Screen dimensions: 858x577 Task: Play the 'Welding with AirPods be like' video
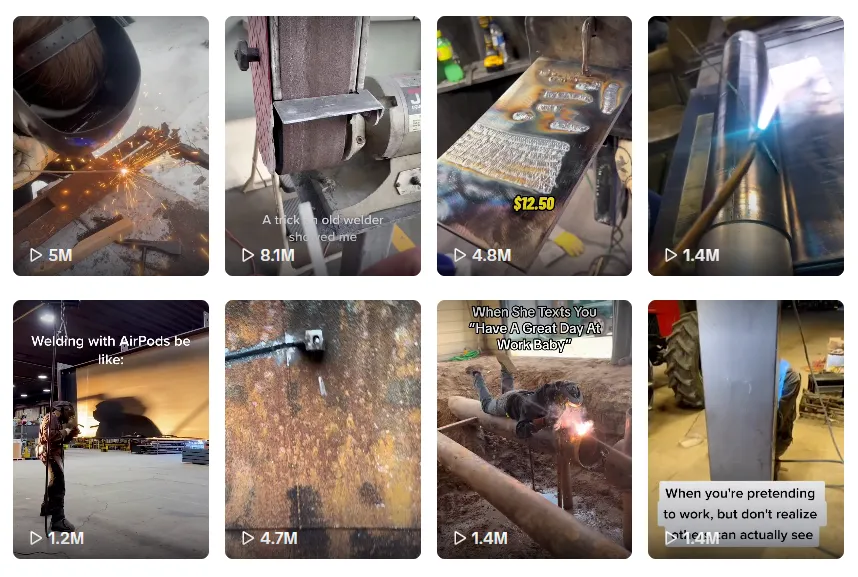(111, 429)
